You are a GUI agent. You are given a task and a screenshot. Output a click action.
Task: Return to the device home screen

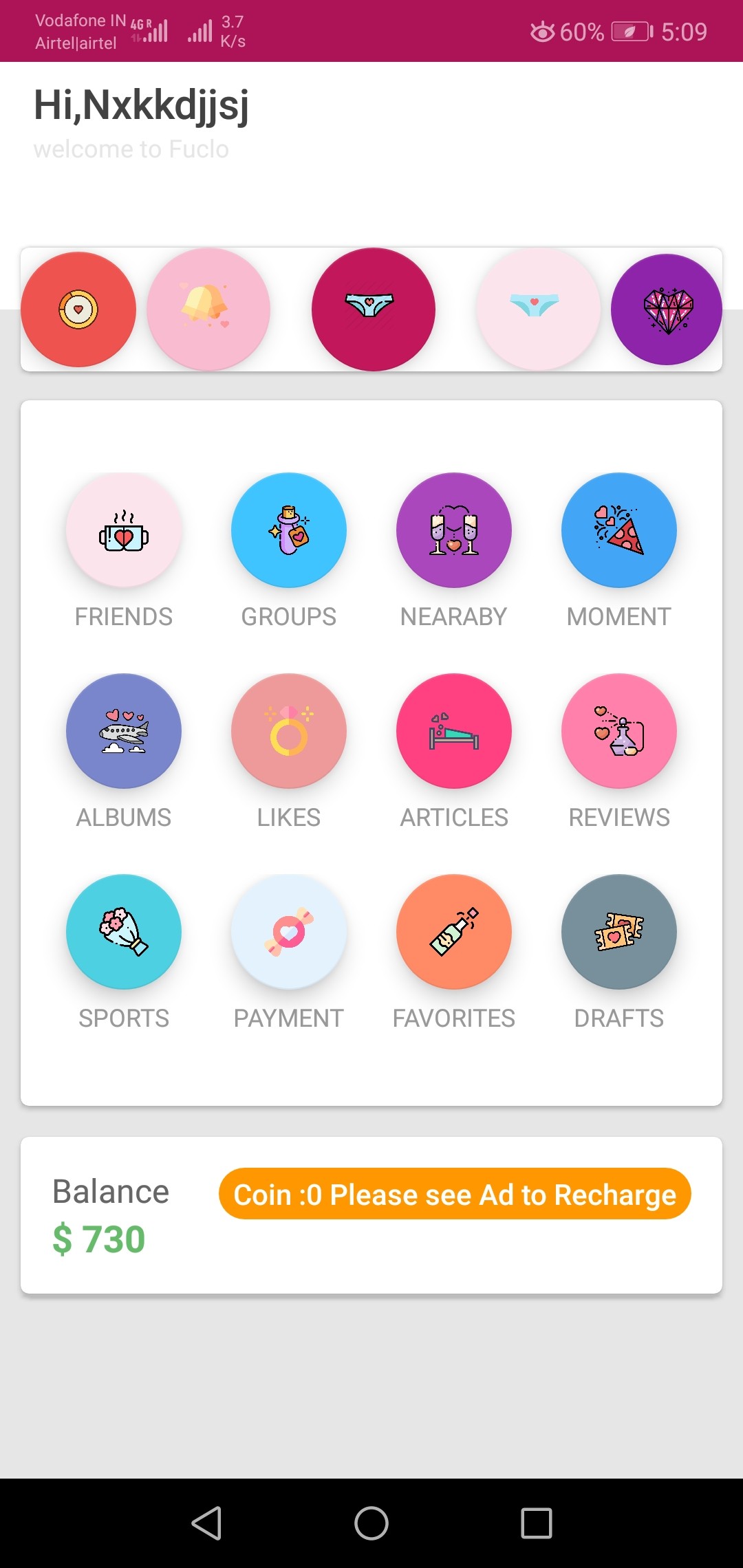(x=371, y=1523)
